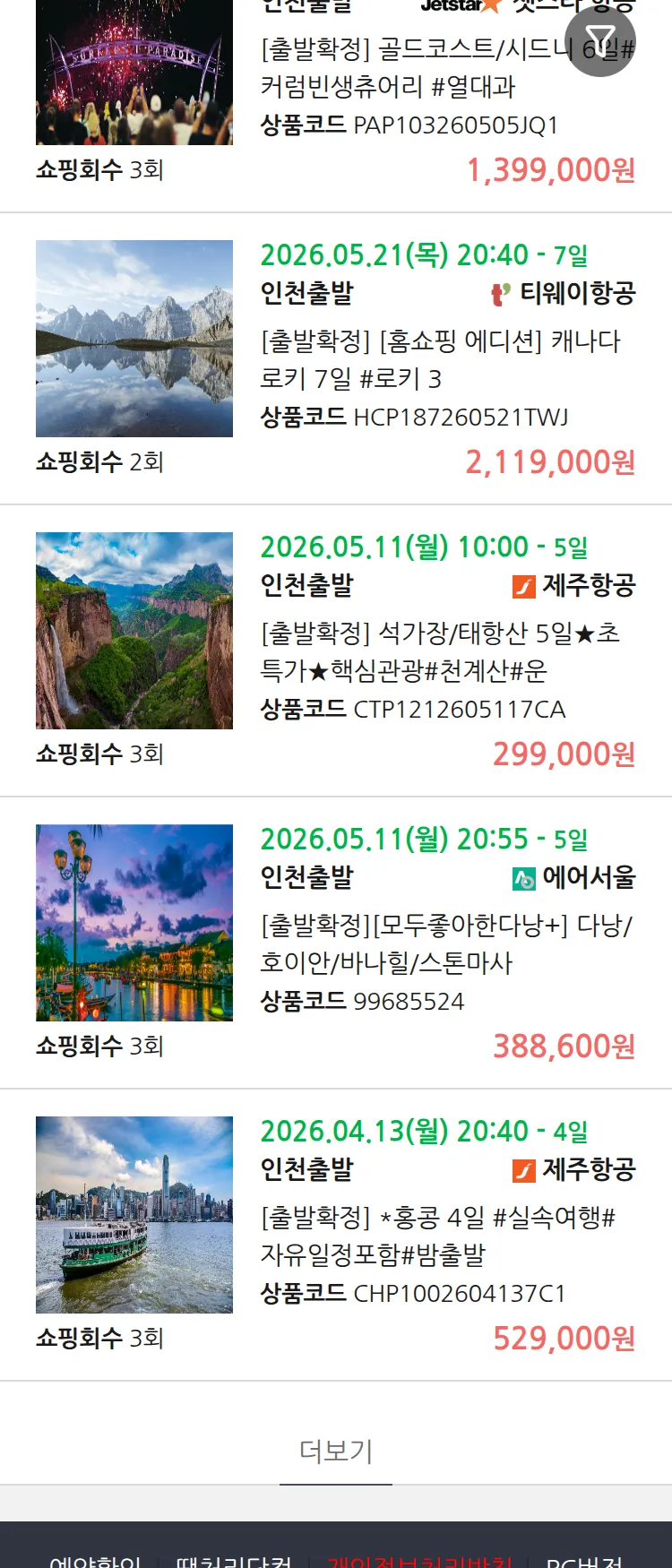Screen dimensions: 672x1568
Task: View the Canada Rocky 7-day 티웨이항공 package
Action: click(x=441, y=358)
